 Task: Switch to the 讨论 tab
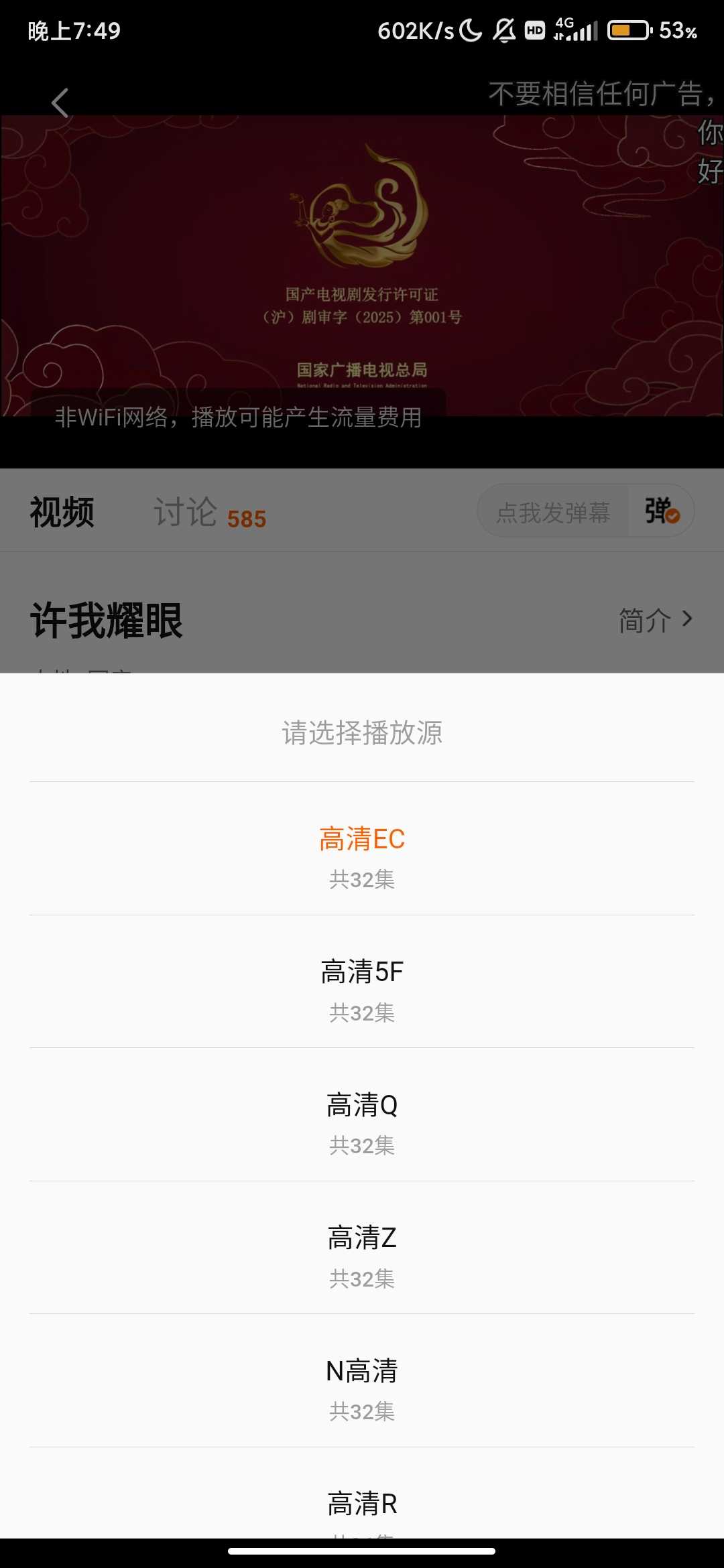pos(209,513)
